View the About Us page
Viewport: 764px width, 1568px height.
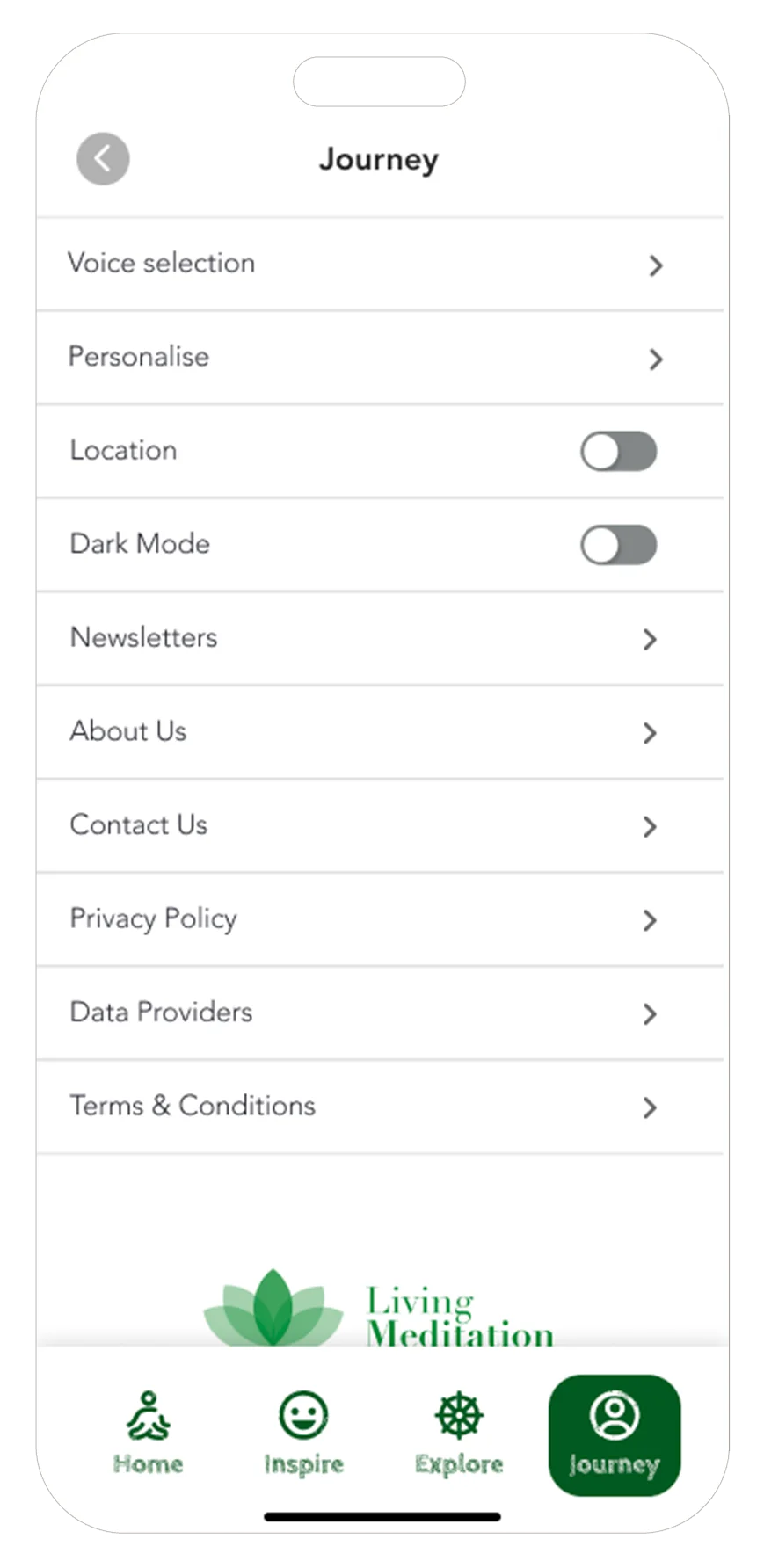coord(380,732)
